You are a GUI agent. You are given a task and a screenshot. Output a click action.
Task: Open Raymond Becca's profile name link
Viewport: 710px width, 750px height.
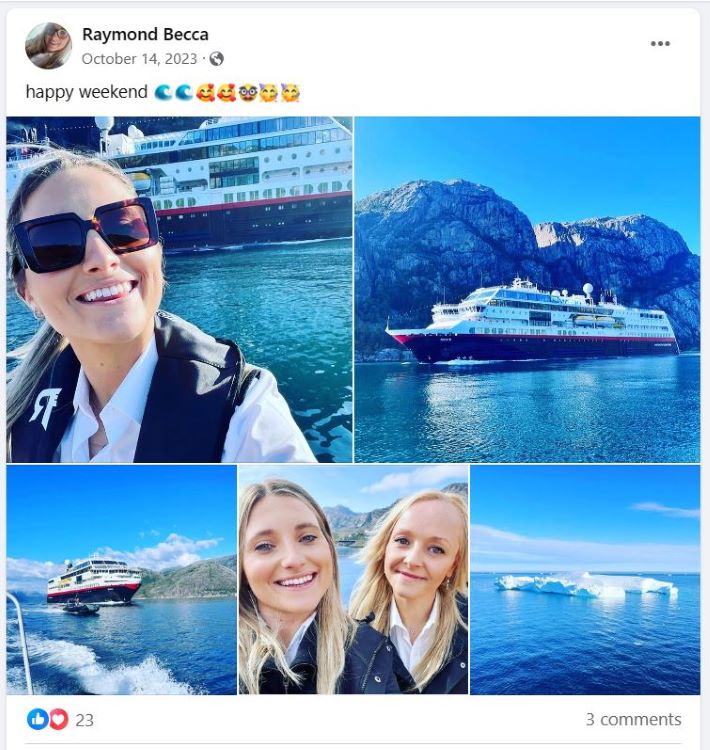(145, 34)
